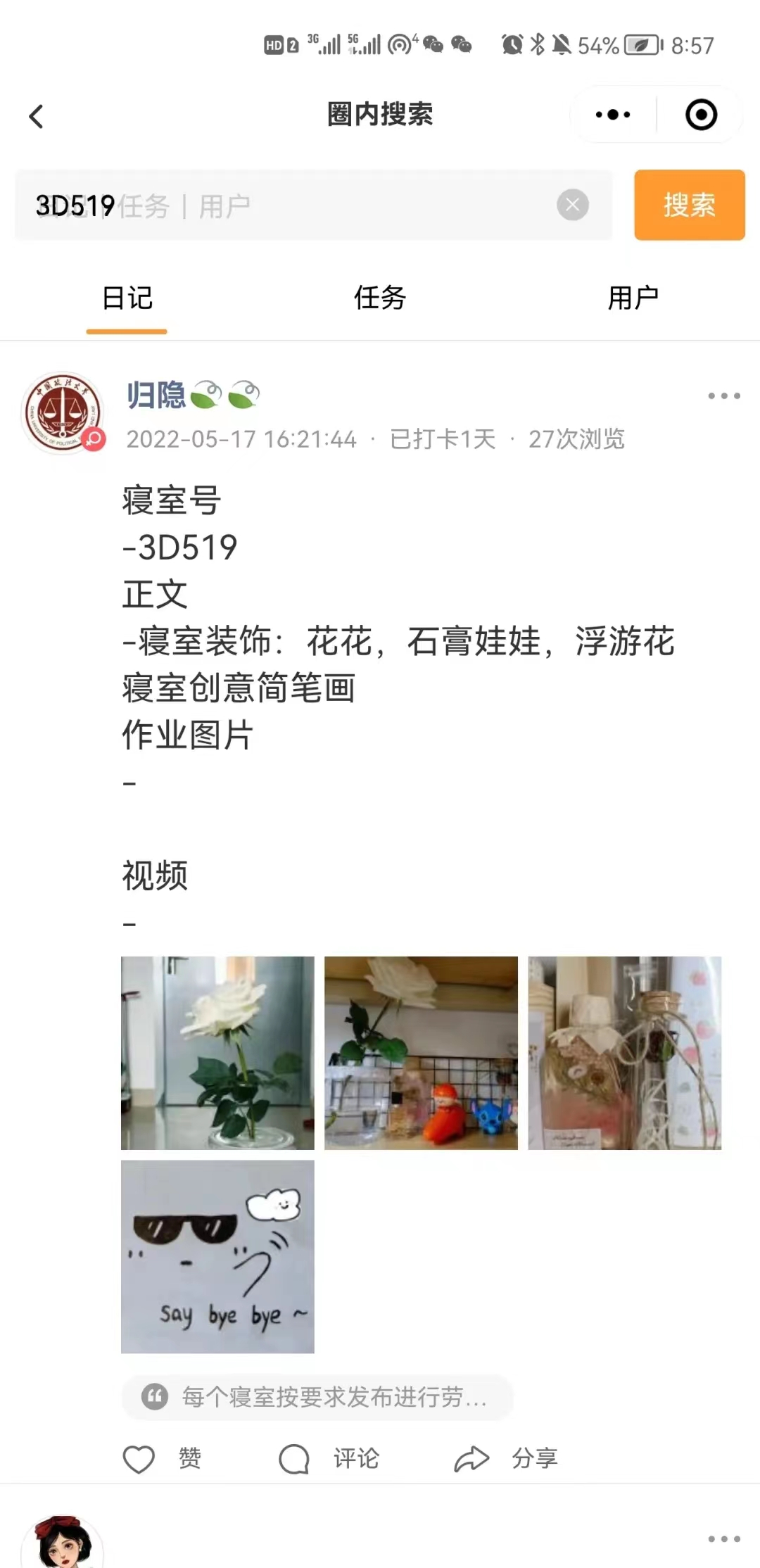This screenshot has height=1568, width=760.
Task: View the Say bye bye drawing
Action: point(217,1256)
